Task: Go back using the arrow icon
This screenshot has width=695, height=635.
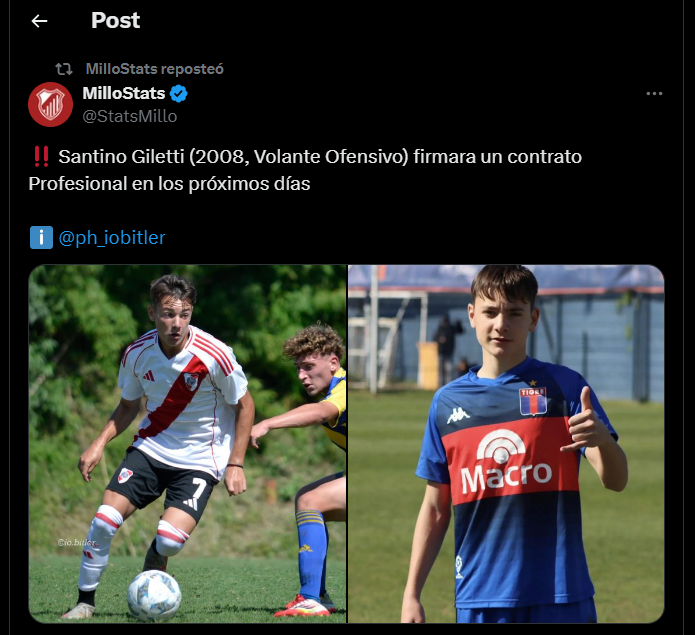Action: tap(39, 21)
